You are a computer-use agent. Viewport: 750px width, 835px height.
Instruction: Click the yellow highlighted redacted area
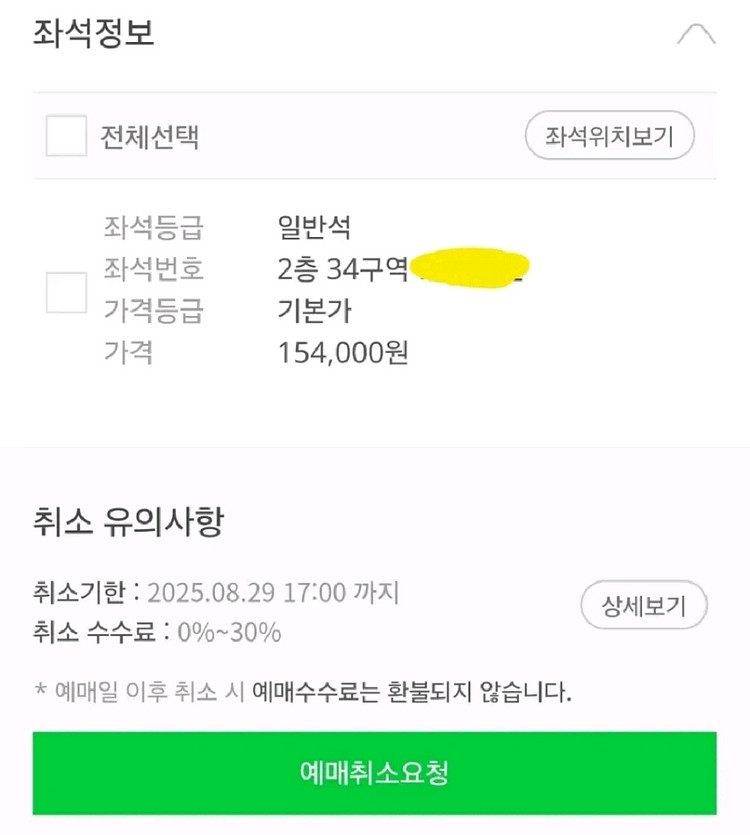[470, 269]
